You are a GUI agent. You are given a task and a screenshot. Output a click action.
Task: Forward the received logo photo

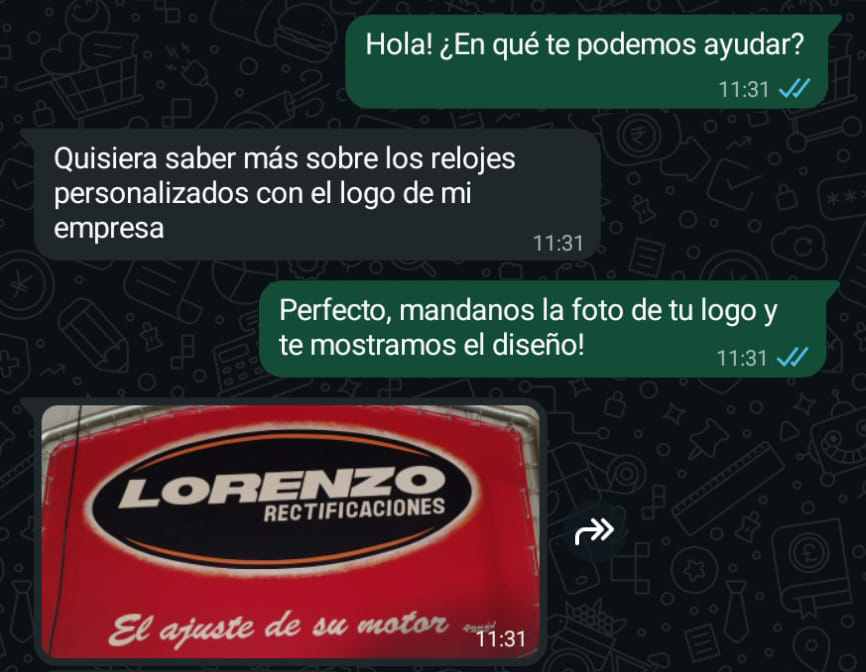(593, 532)
